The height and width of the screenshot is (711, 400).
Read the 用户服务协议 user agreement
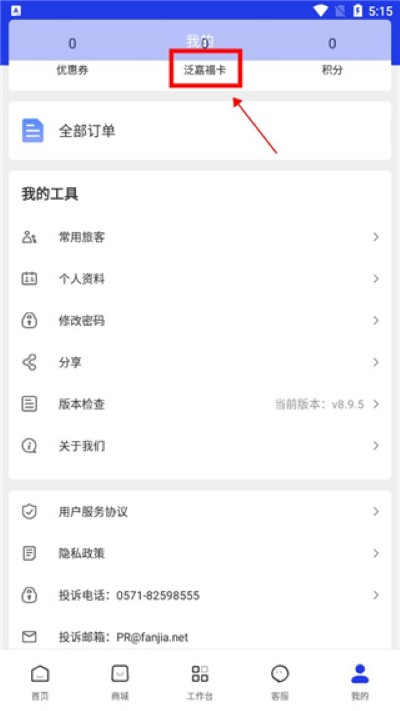click(x=200, y=511)
